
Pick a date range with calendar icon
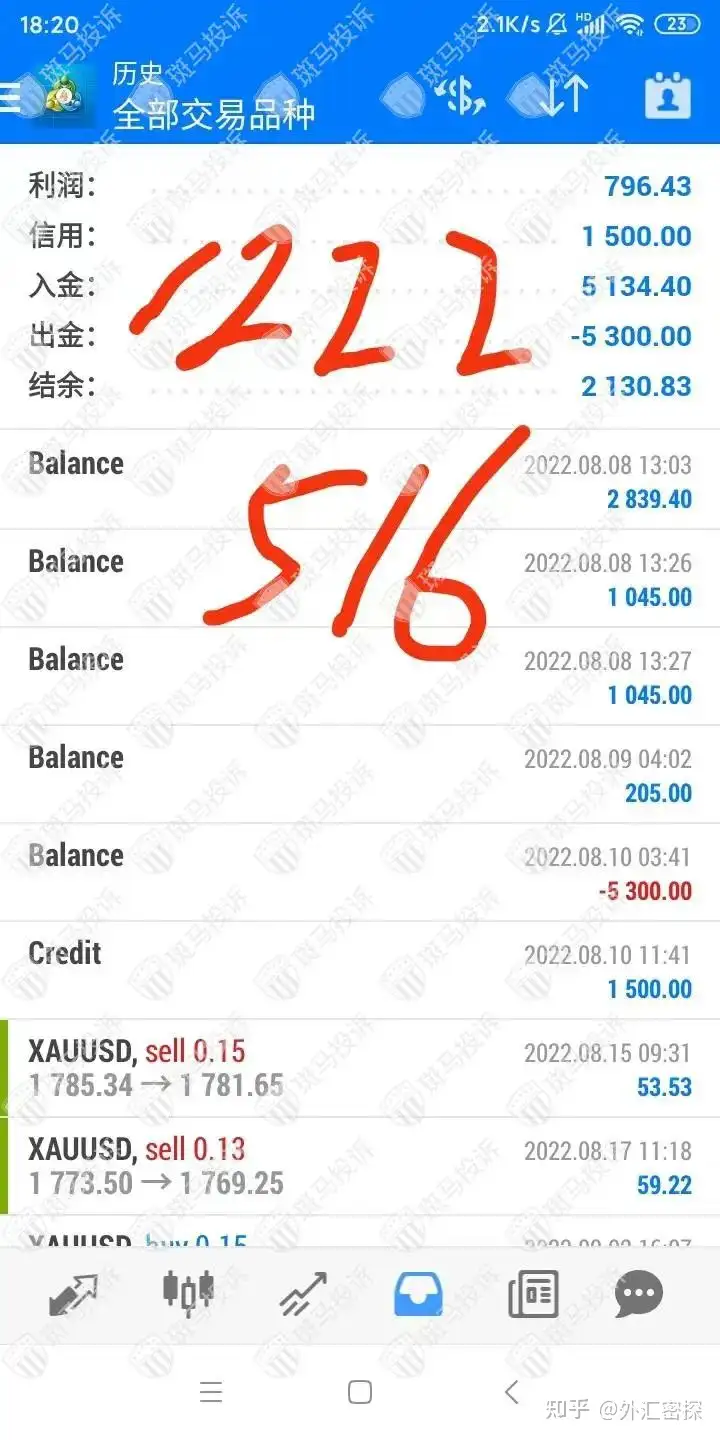[667, 97]
